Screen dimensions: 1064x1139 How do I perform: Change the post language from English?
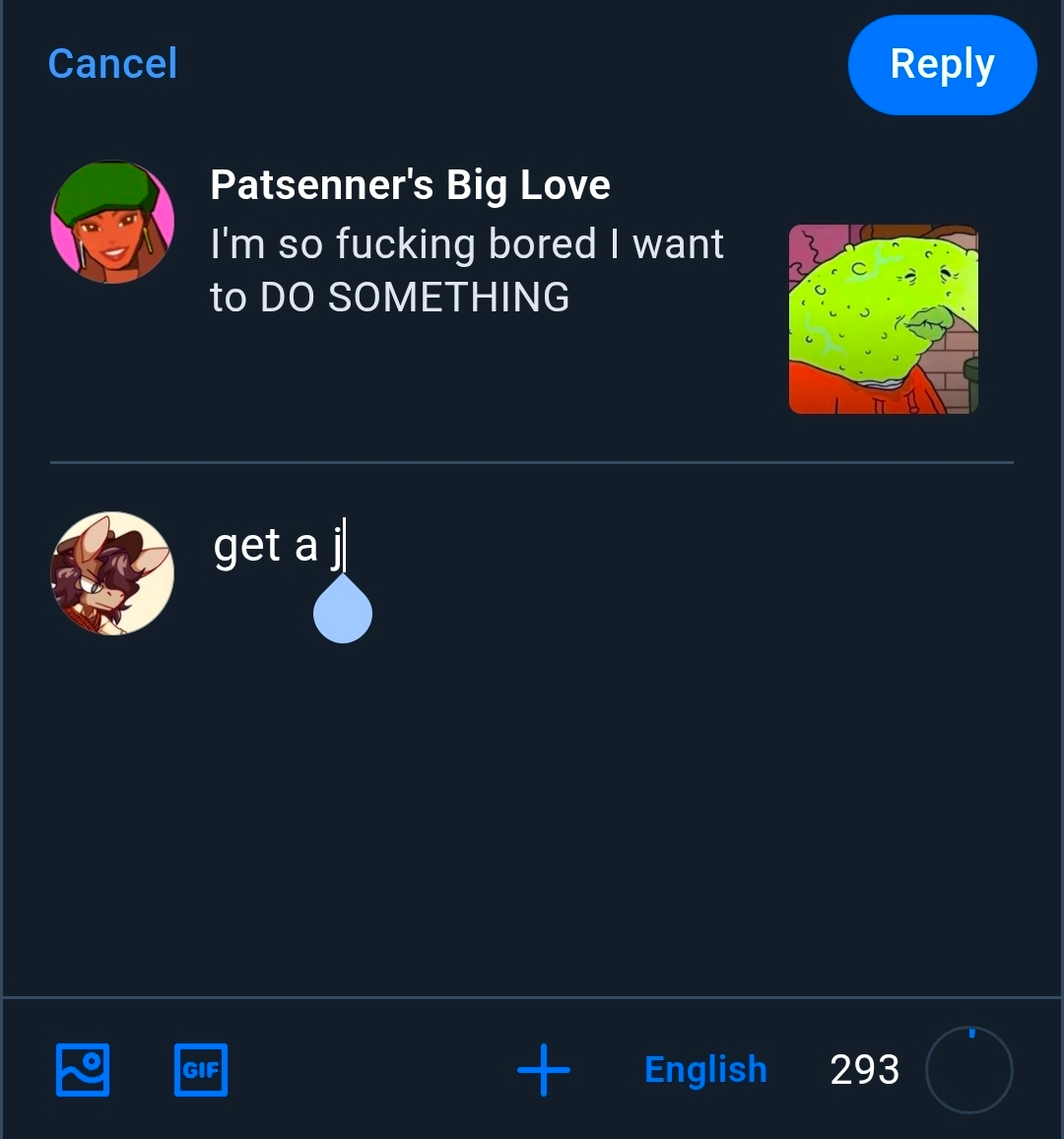[705, 1069]
